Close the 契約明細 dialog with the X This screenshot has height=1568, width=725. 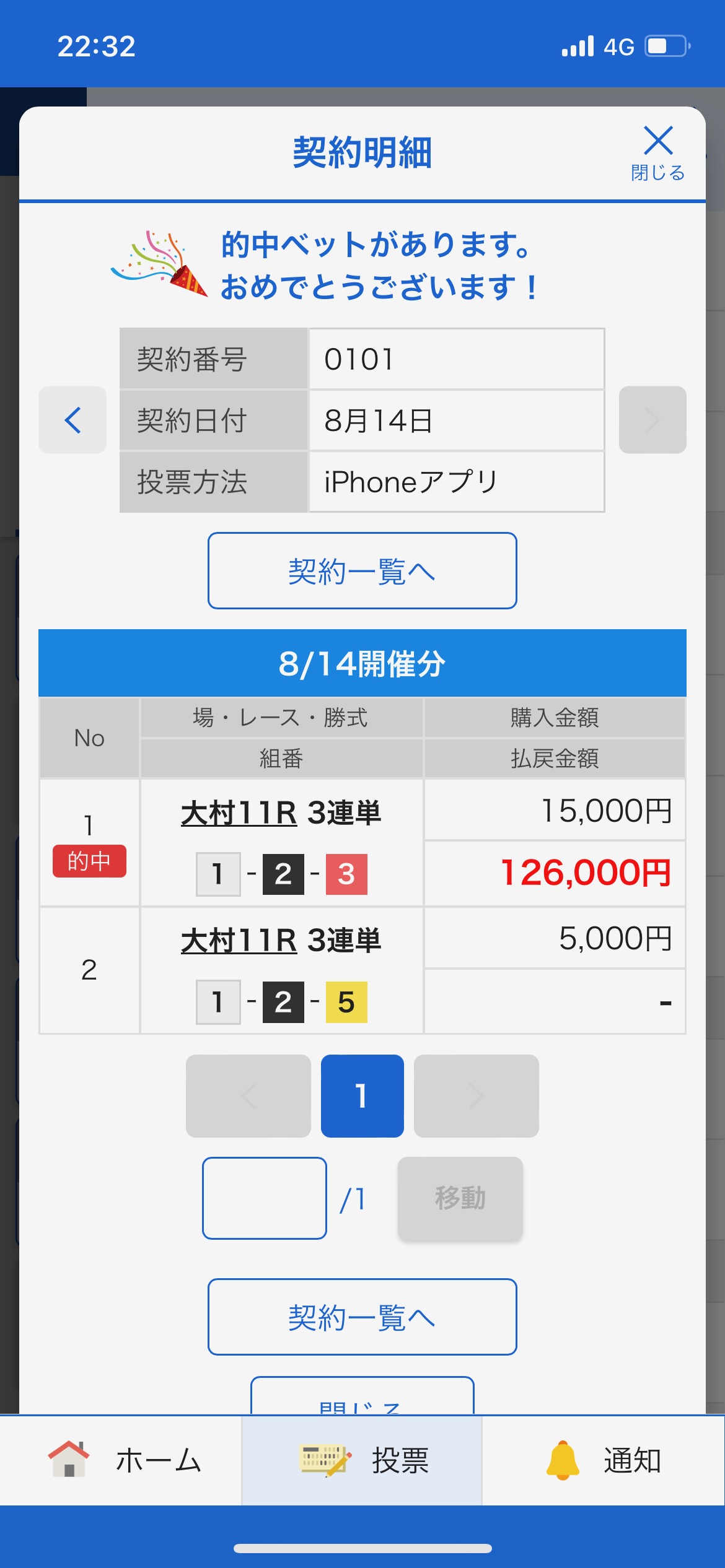click(x=657, y=151)
